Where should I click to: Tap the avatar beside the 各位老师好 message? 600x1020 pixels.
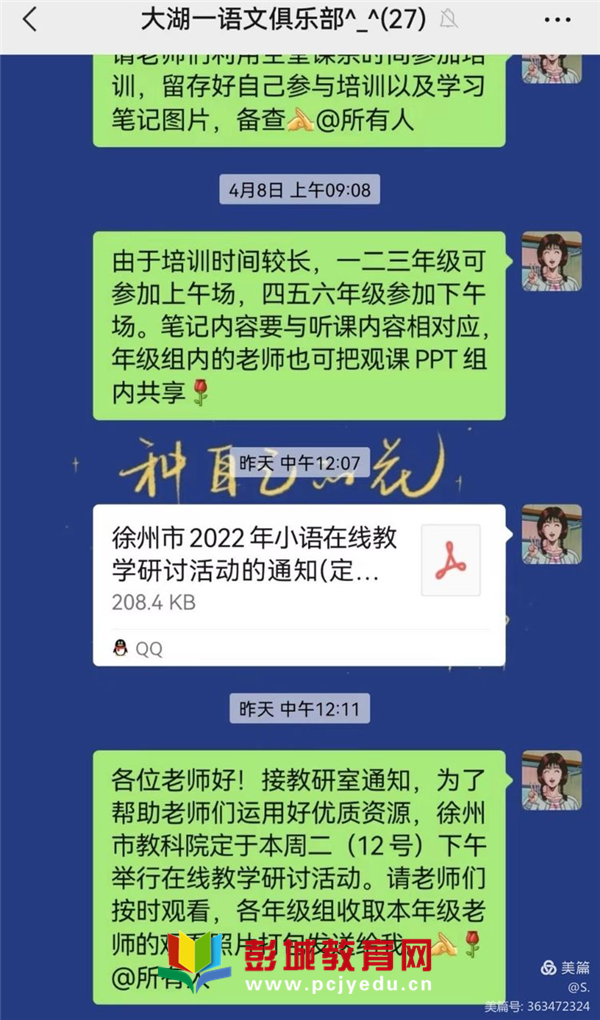552,780
